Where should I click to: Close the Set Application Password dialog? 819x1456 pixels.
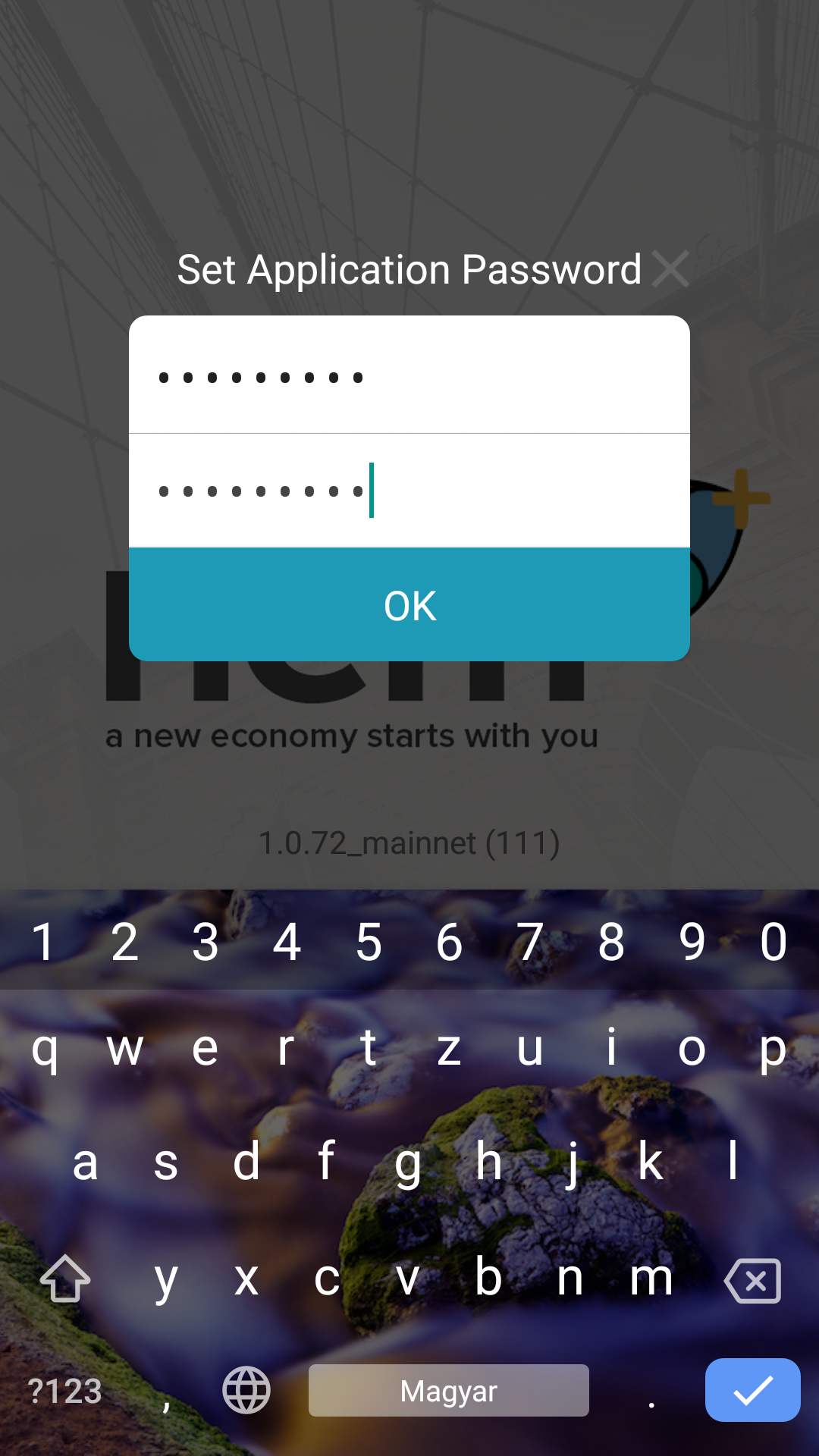670,269
